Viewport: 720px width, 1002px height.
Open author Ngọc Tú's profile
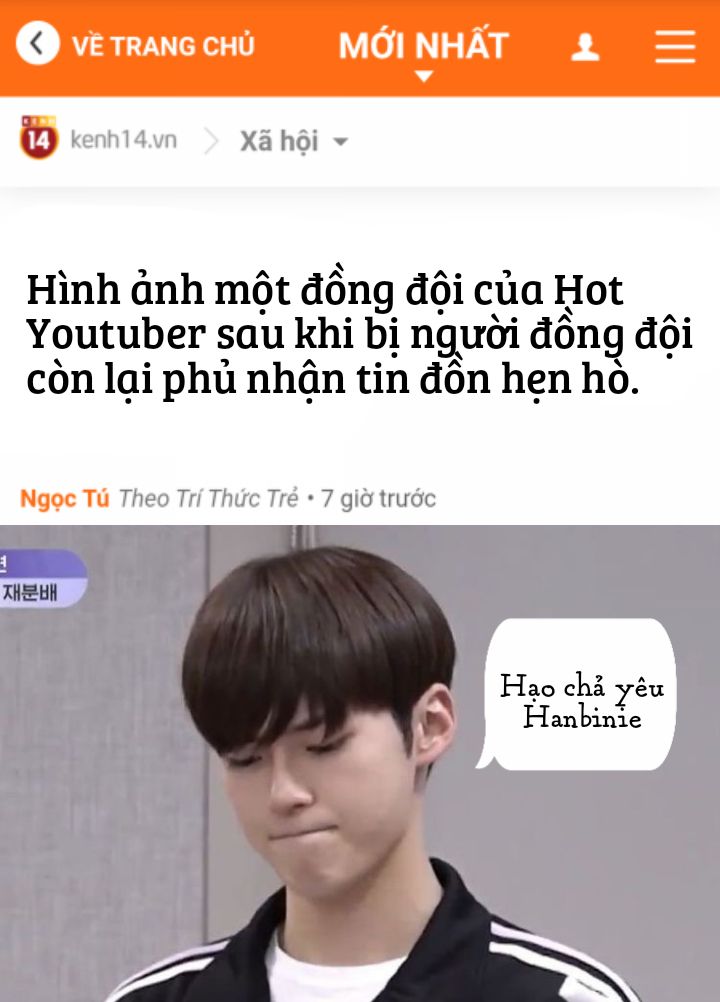[64, 498]
